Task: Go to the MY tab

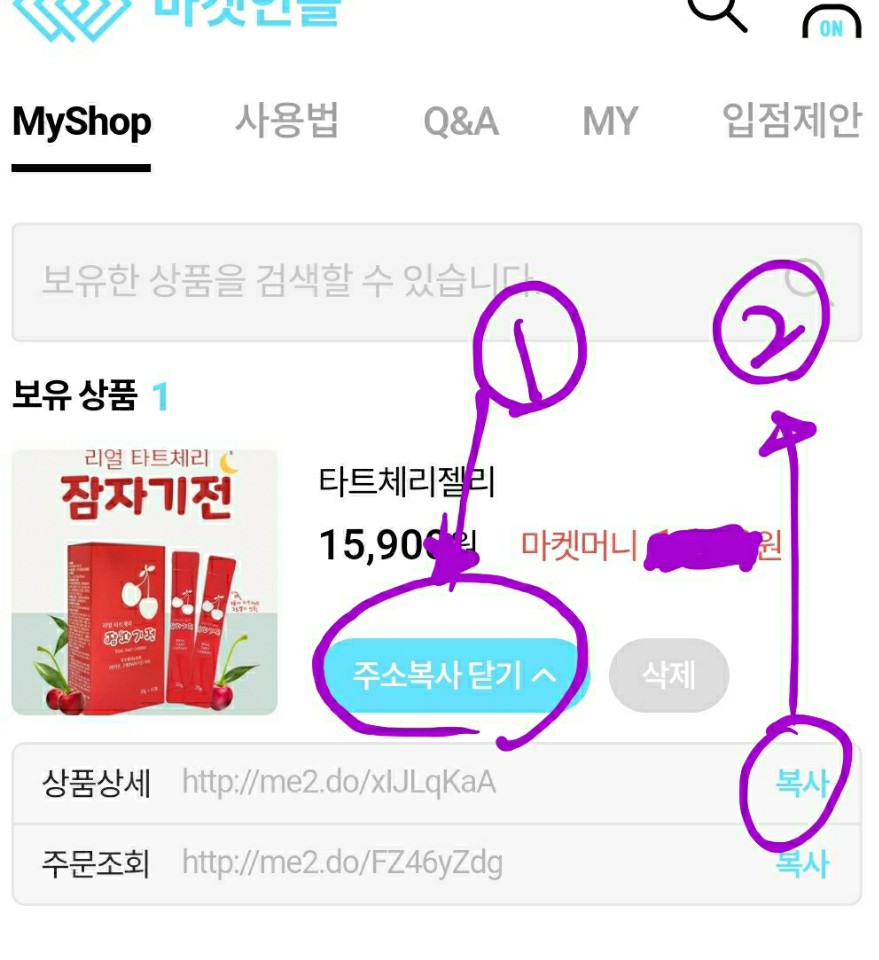Action: [x=609, y=122]
